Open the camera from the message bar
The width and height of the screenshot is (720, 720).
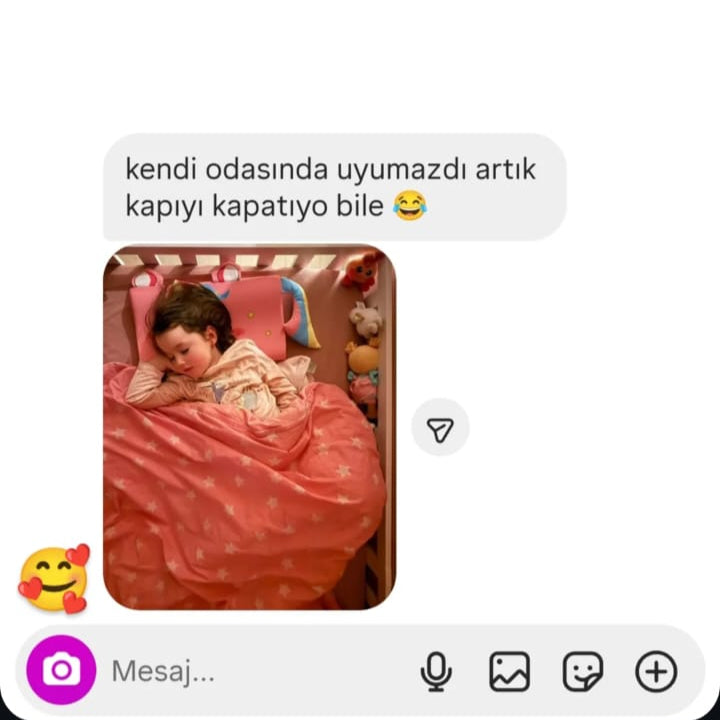(61, 670)
